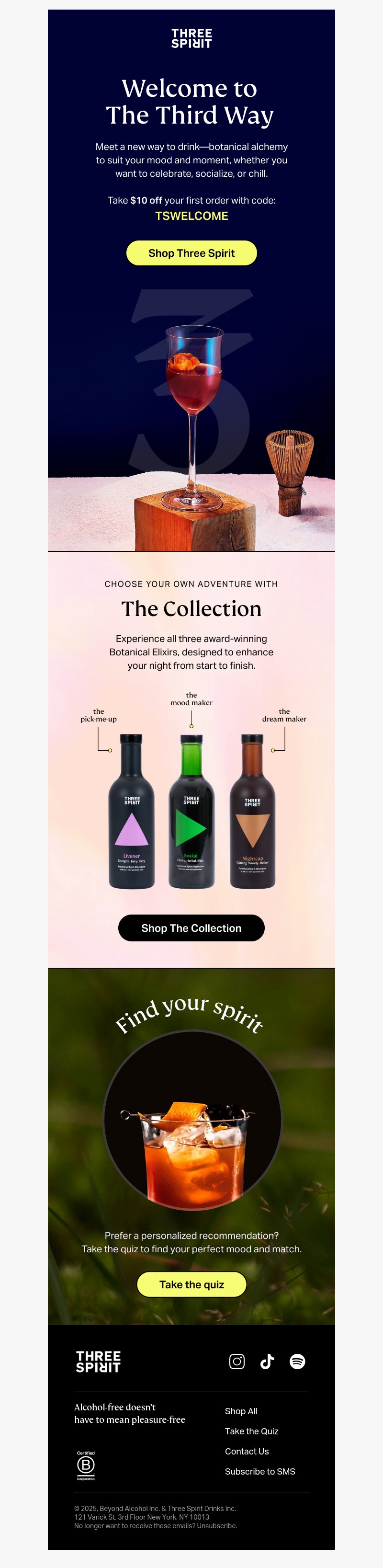Follow the Shop All footer link
This screenshot has height=1568, width=383.
tap(241, 1411)
